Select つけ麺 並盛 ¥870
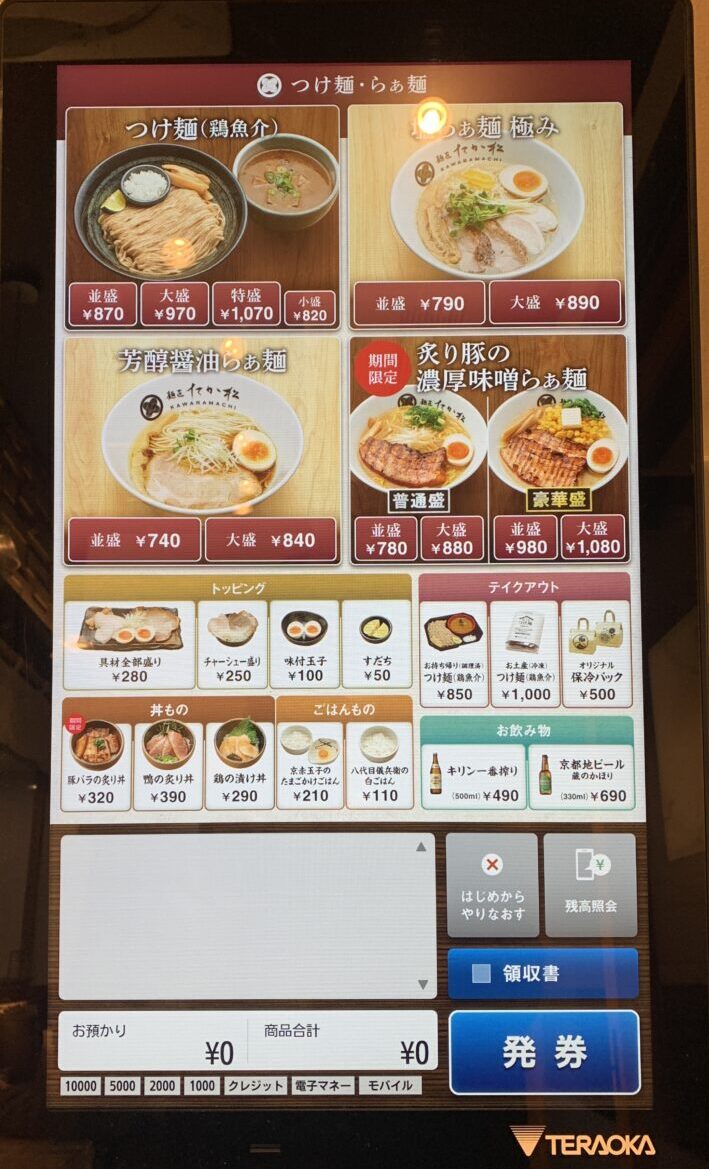The width and height of the screenshot is (709, 1169). 102,304
